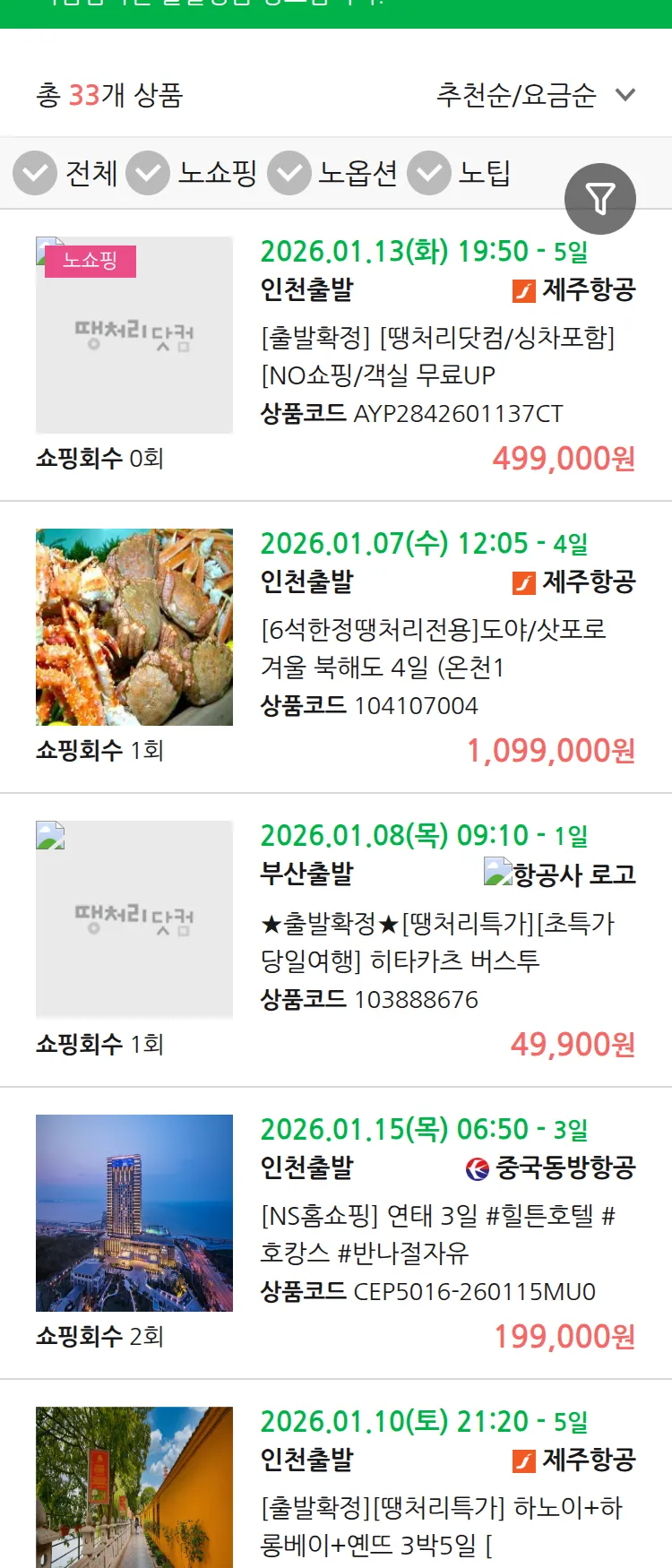This screenshot has height=1568, width=672.
Task: Click the 49,900원 price on the day trip
Action: tap(573, 1044)
